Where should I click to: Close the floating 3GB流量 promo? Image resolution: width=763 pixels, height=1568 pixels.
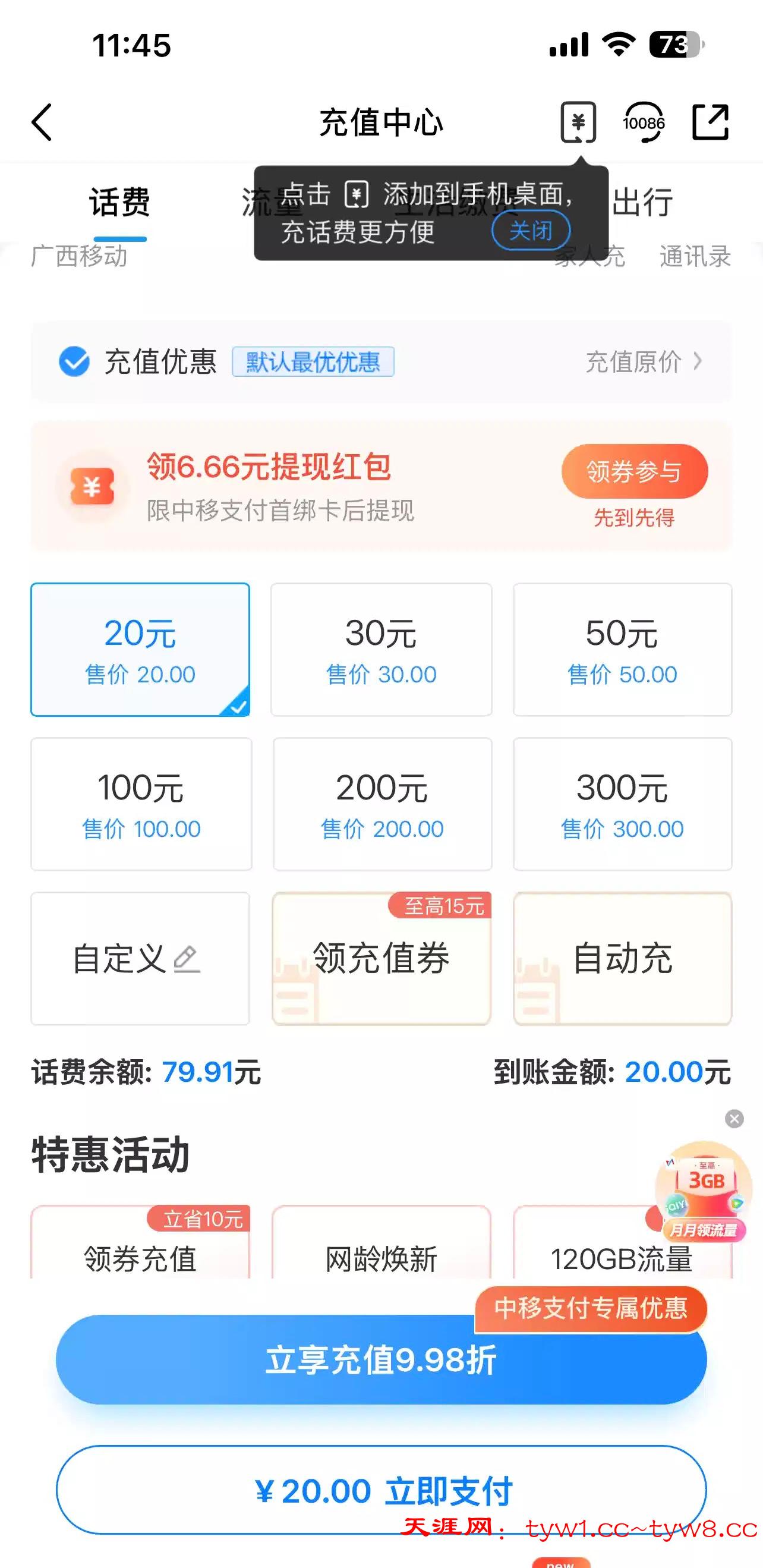[734, 1118]
